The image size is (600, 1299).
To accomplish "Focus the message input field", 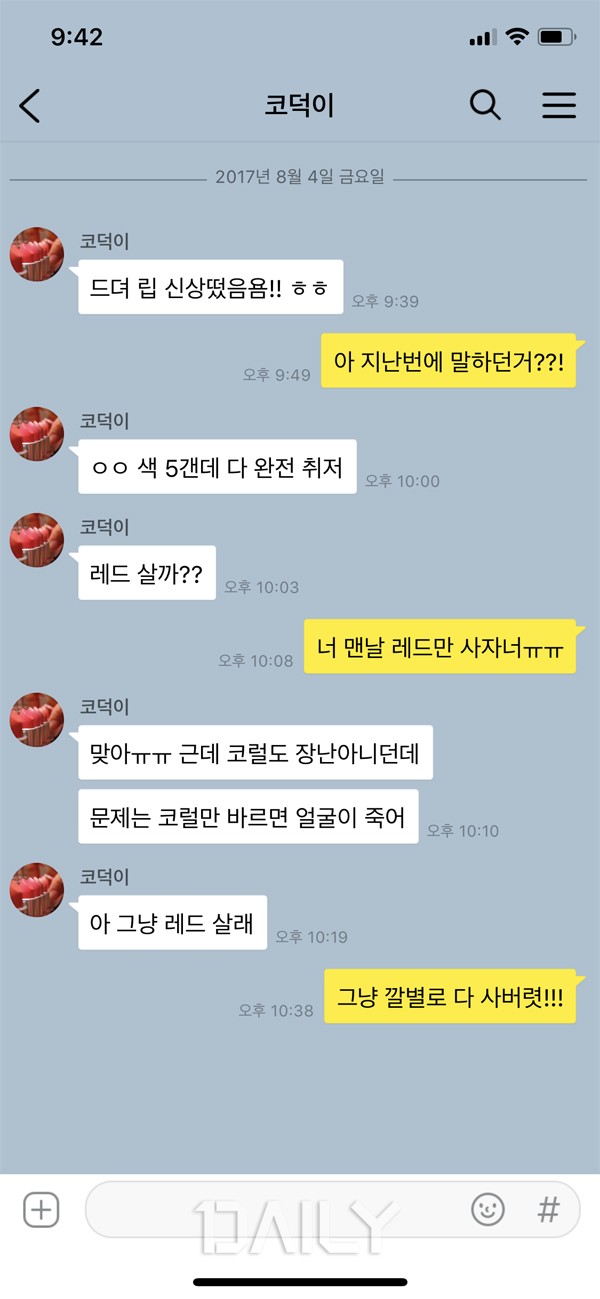I will [x=270, y=1211].
